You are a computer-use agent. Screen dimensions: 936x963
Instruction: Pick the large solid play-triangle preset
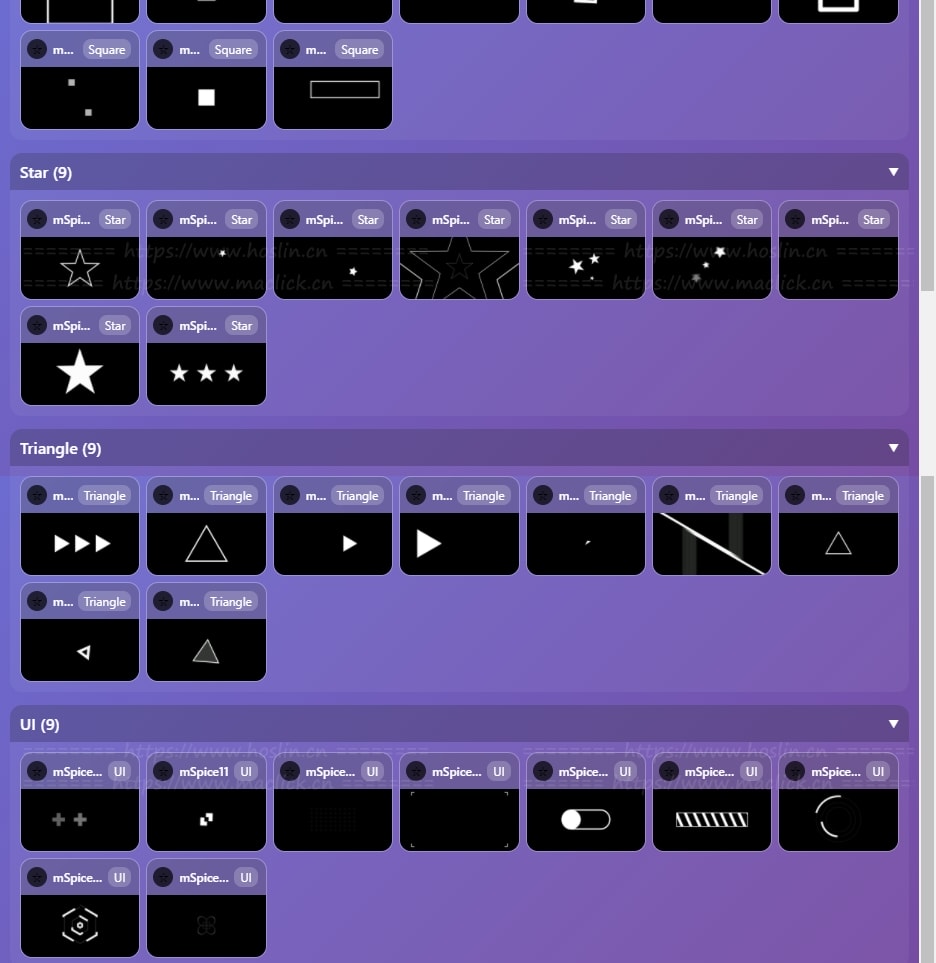(x=459, y=543)
